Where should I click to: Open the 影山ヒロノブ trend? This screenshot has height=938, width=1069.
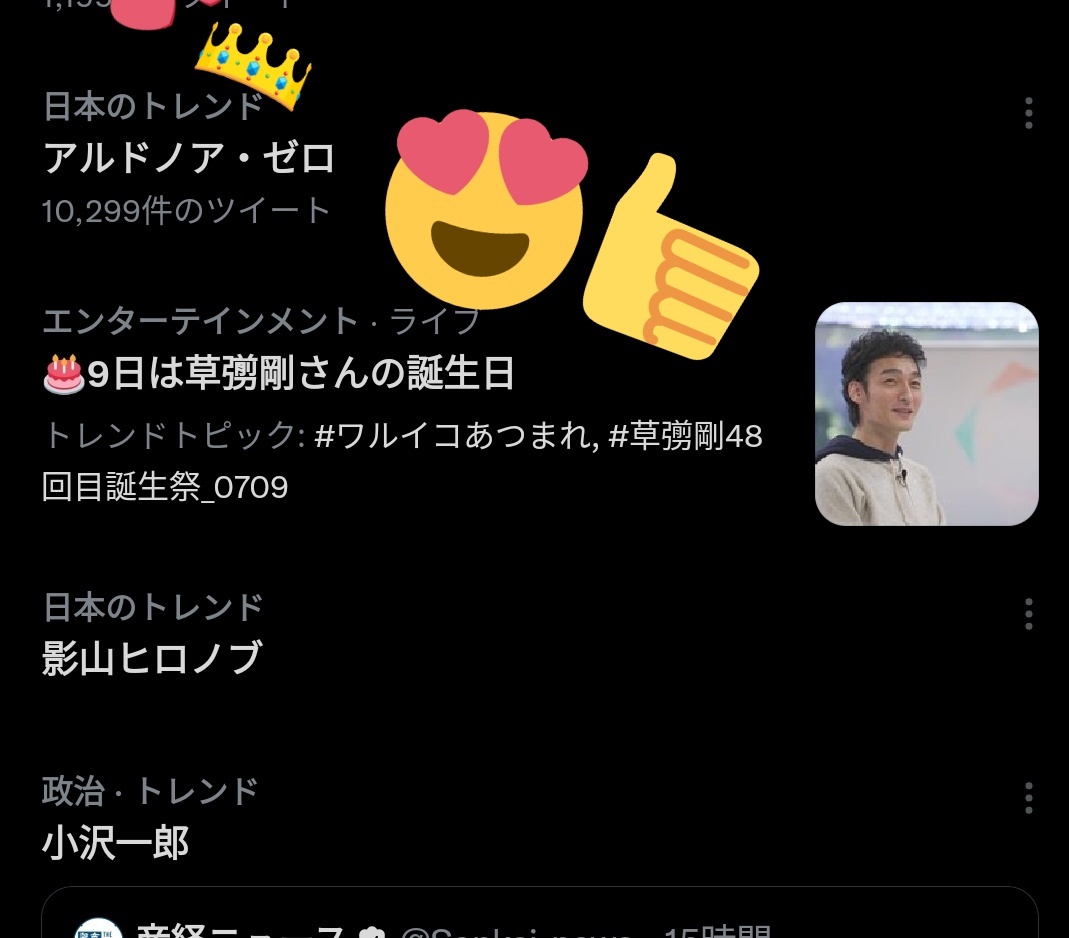coord(152,659)
